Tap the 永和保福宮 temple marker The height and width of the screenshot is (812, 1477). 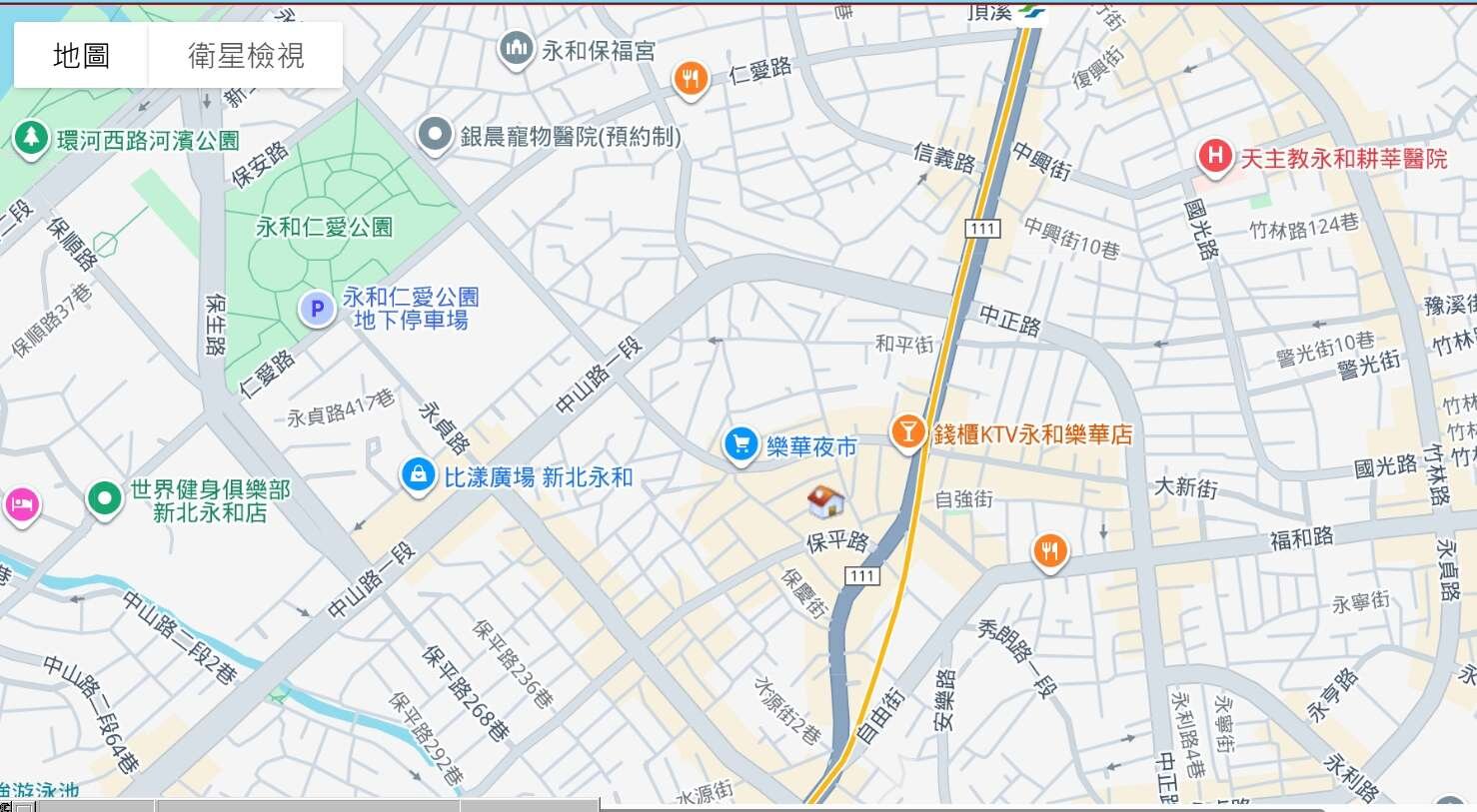[x=516, y=47]
